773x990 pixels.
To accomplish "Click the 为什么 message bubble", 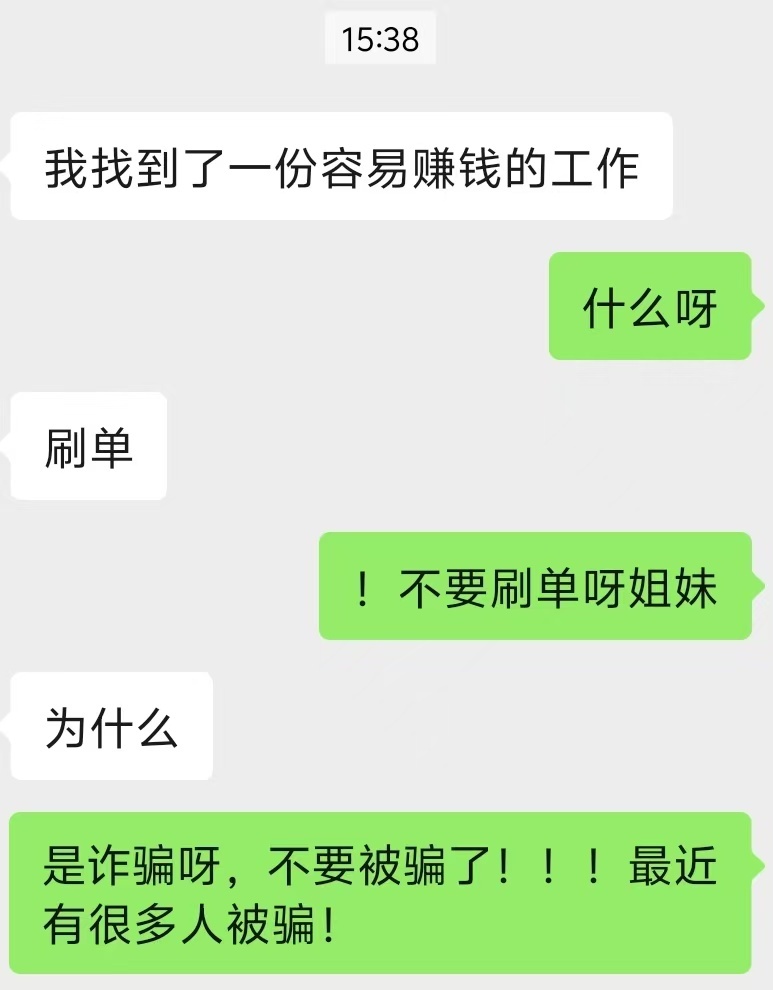I will (110, 726).
